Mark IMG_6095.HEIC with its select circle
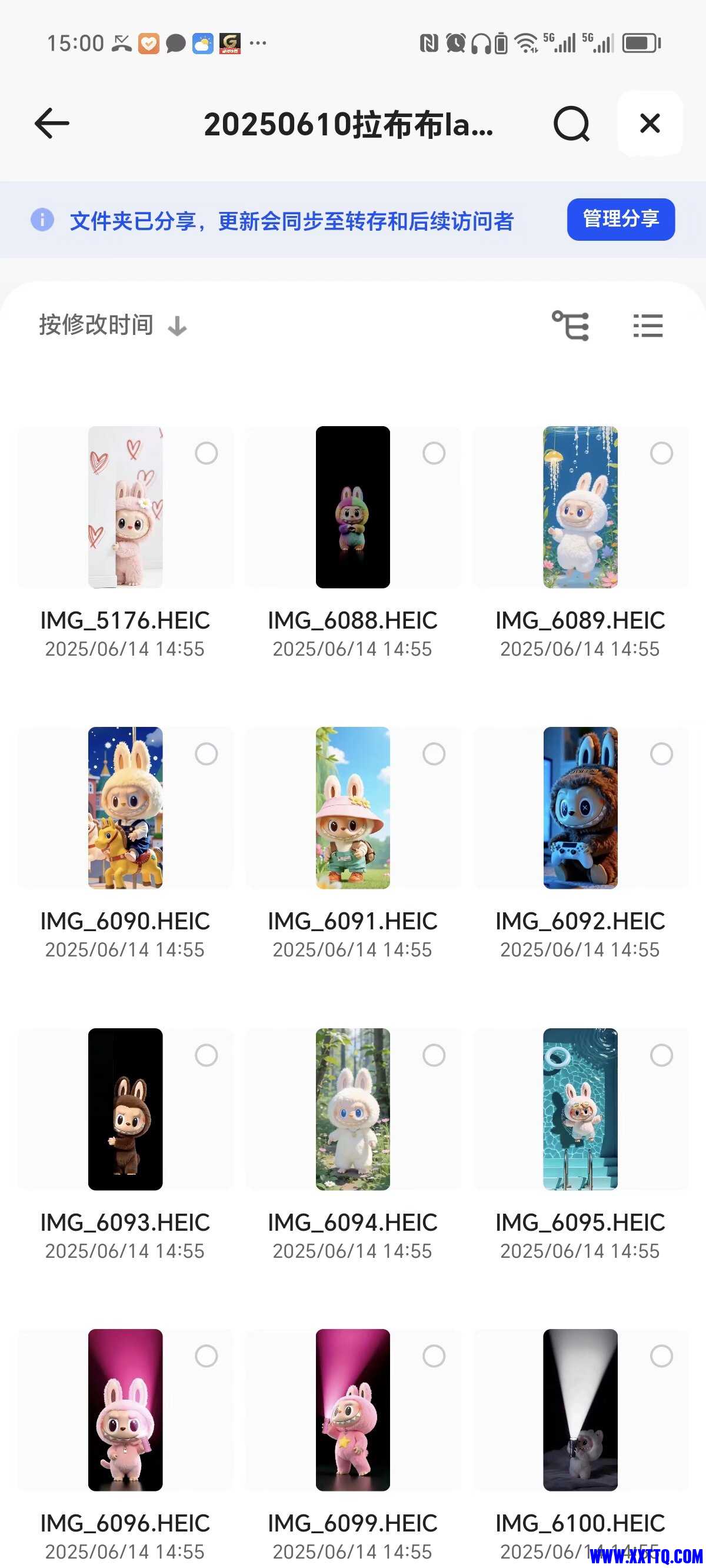Screen dimensions: 706x1568 [x=661, y=1055]
